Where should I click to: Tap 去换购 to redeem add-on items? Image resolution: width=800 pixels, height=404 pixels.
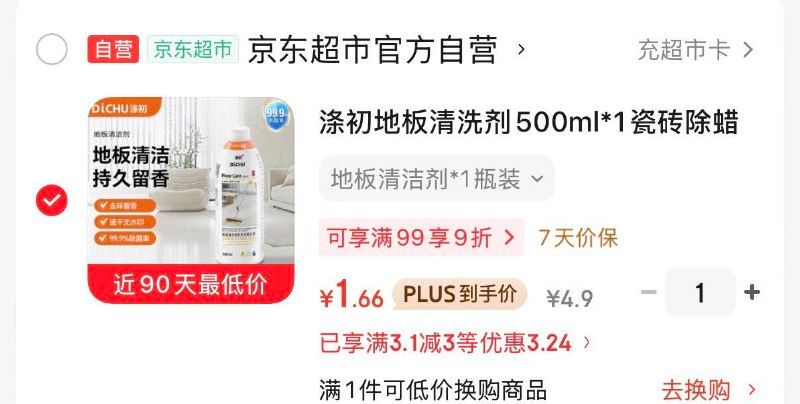pyautogui.click(x=707, y=389)
